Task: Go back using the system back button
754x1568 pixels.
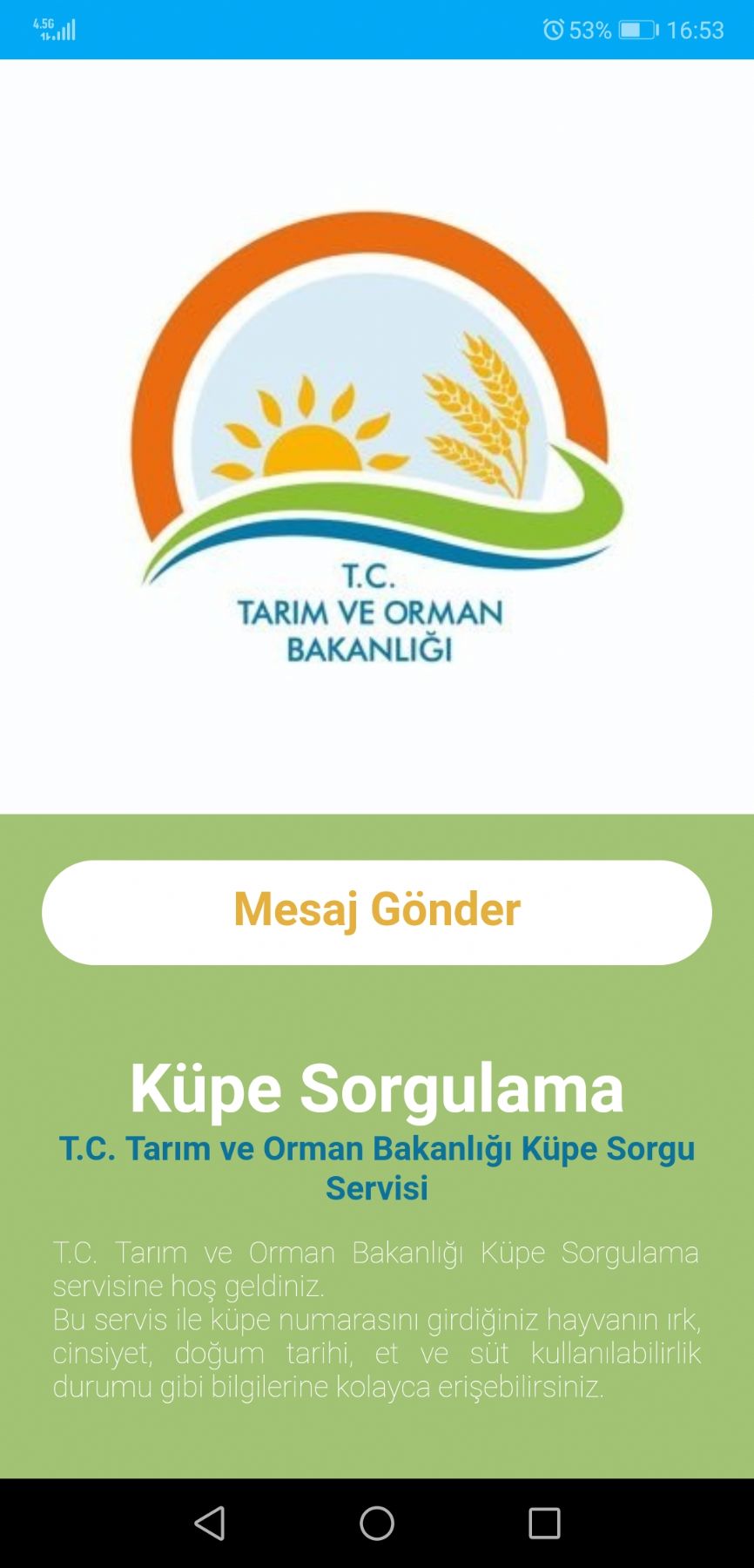Action: [210, 1523]
